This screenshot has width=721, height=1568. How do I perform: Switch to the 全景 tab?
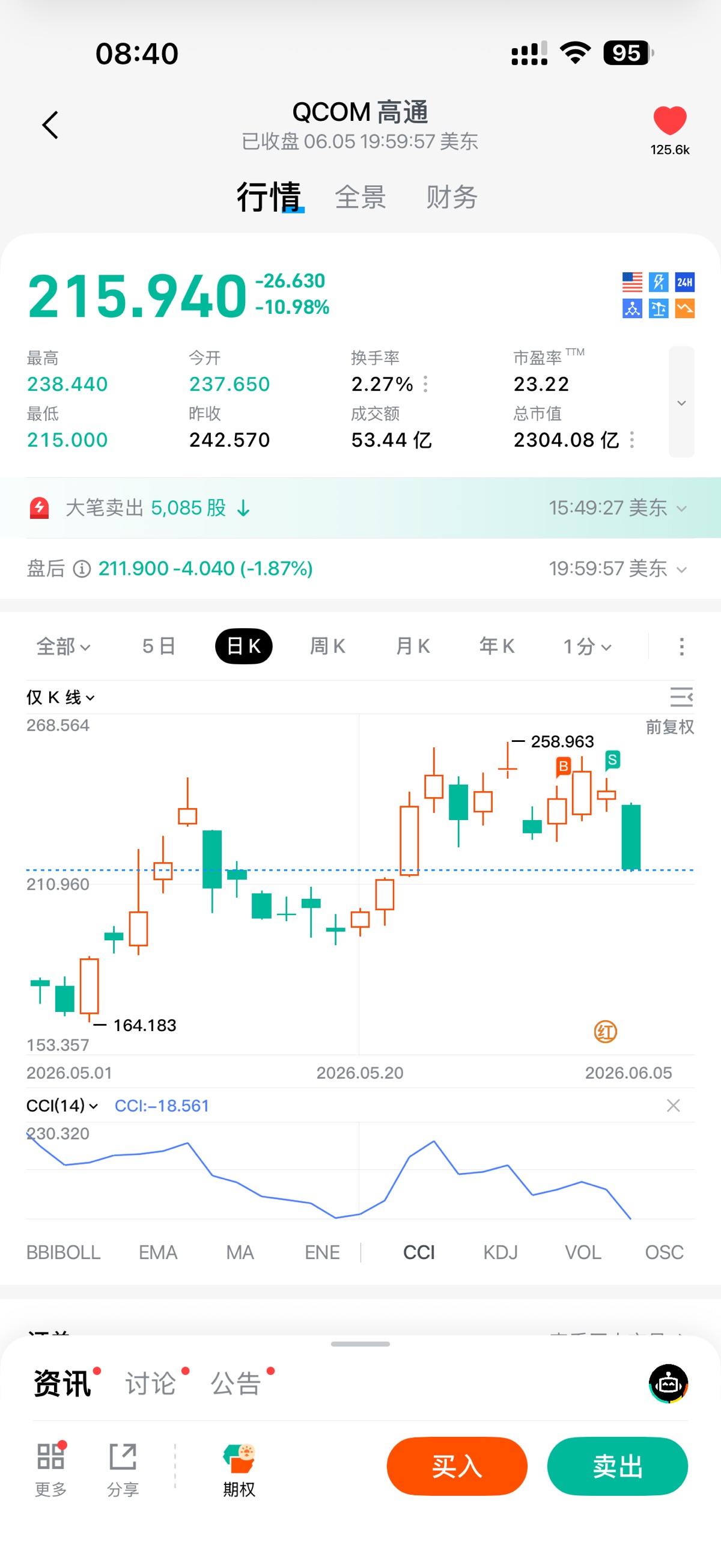(x=360, y=197)
